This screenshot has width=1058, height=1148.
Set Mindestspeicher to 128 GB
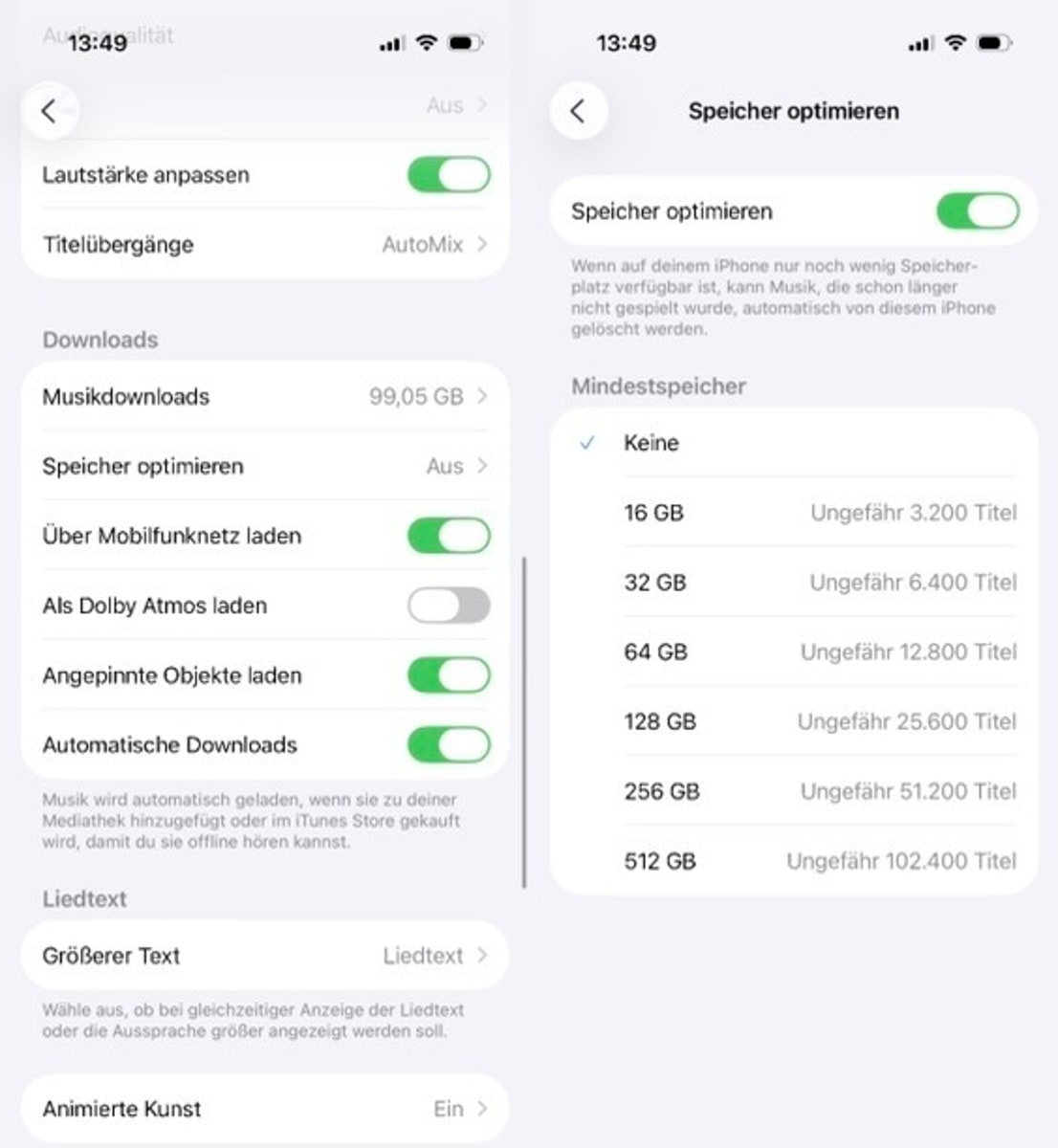point(794,722)
